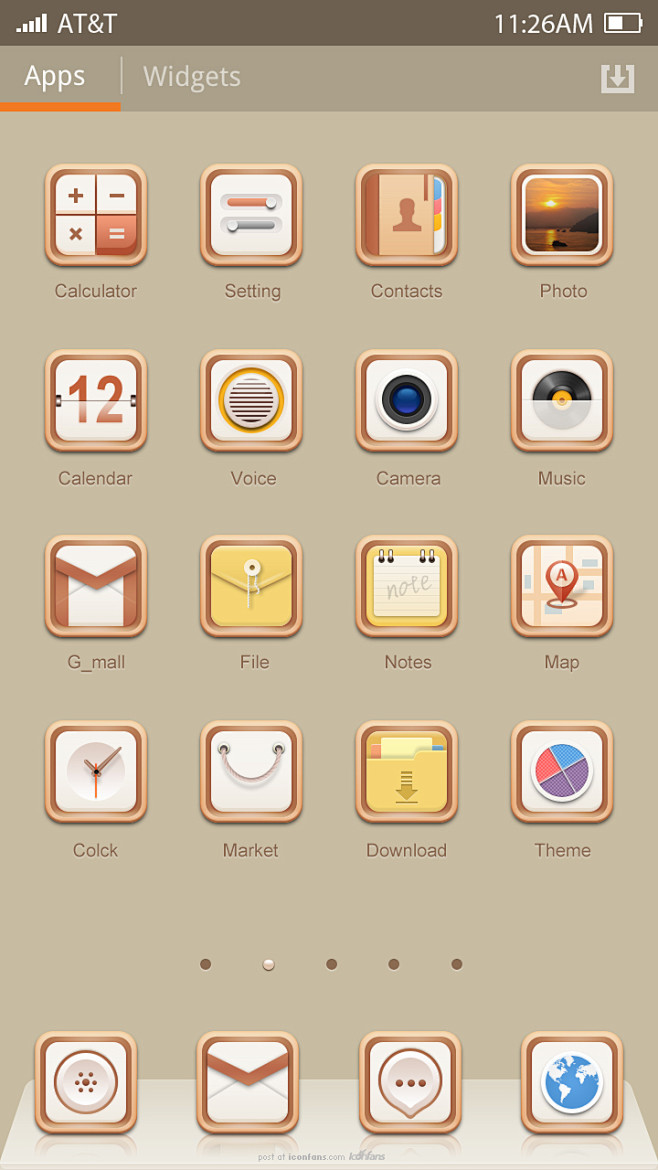This screenshot has width=658, height=1170.
Task: Open the Colck app
Action: [x=96, y=772]
